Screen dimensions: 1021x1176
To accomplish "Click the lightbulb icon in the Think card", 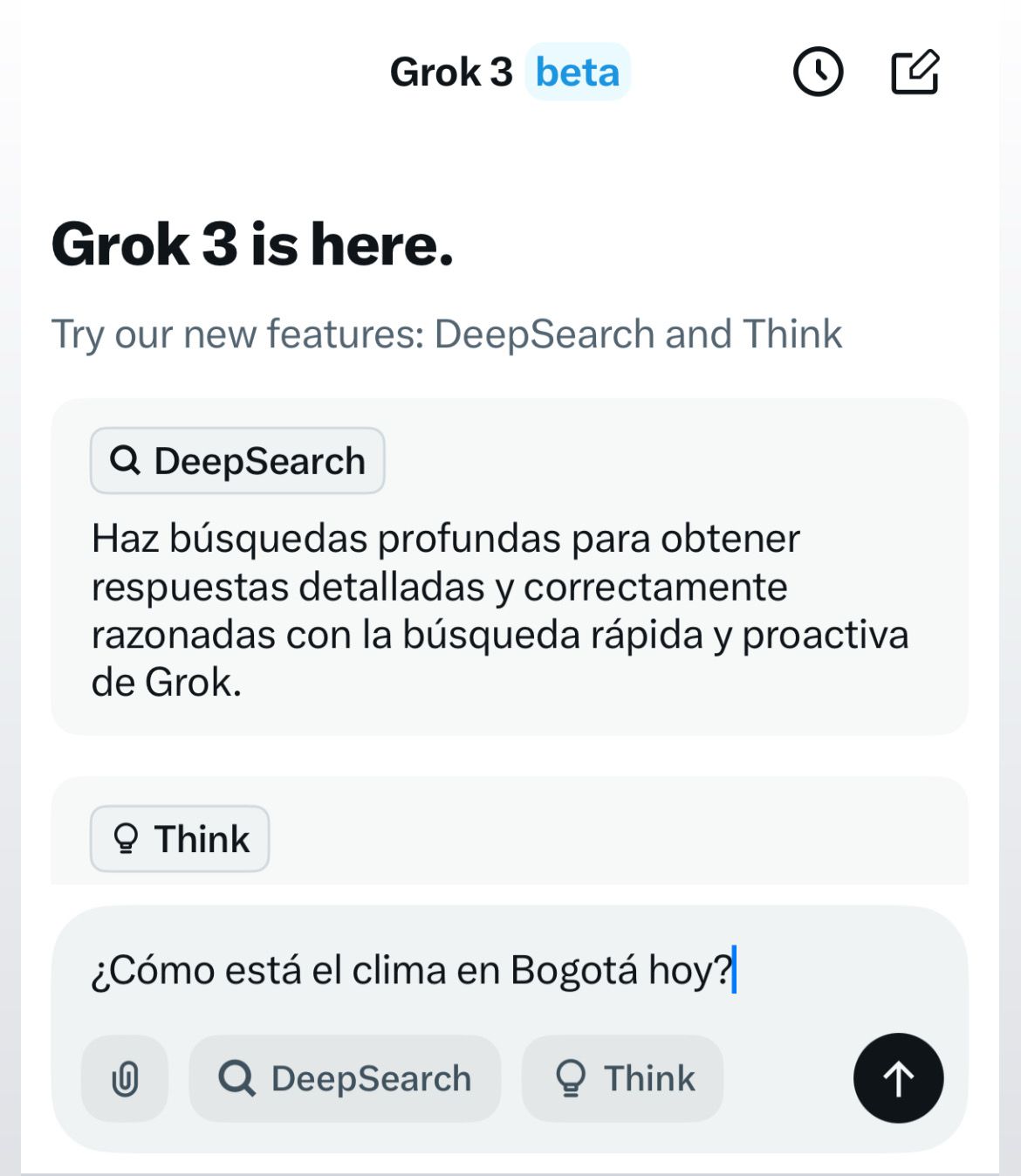I will coord(125,839).
